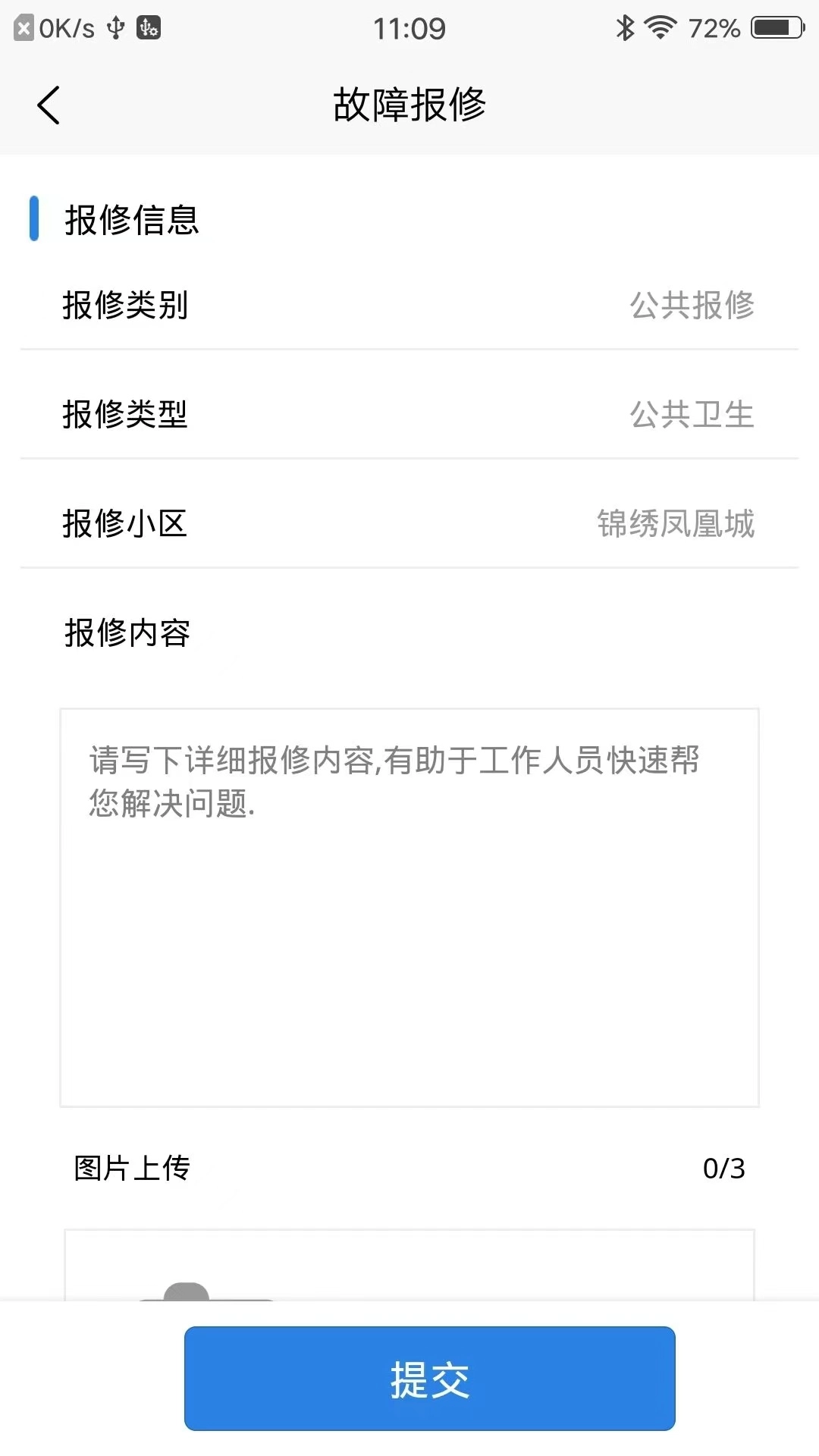Open the 报修类别 selector showing 公共报修

click(409, 306)
